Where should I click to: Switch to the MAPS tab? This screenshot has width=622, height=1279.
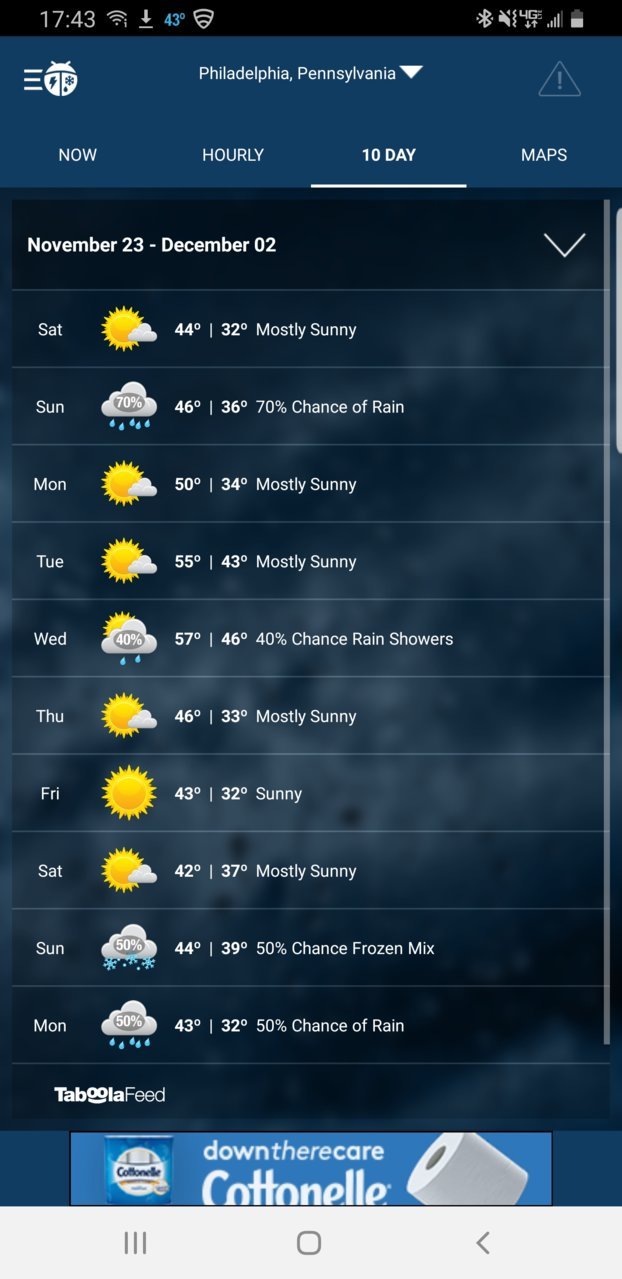click(544, 155)
